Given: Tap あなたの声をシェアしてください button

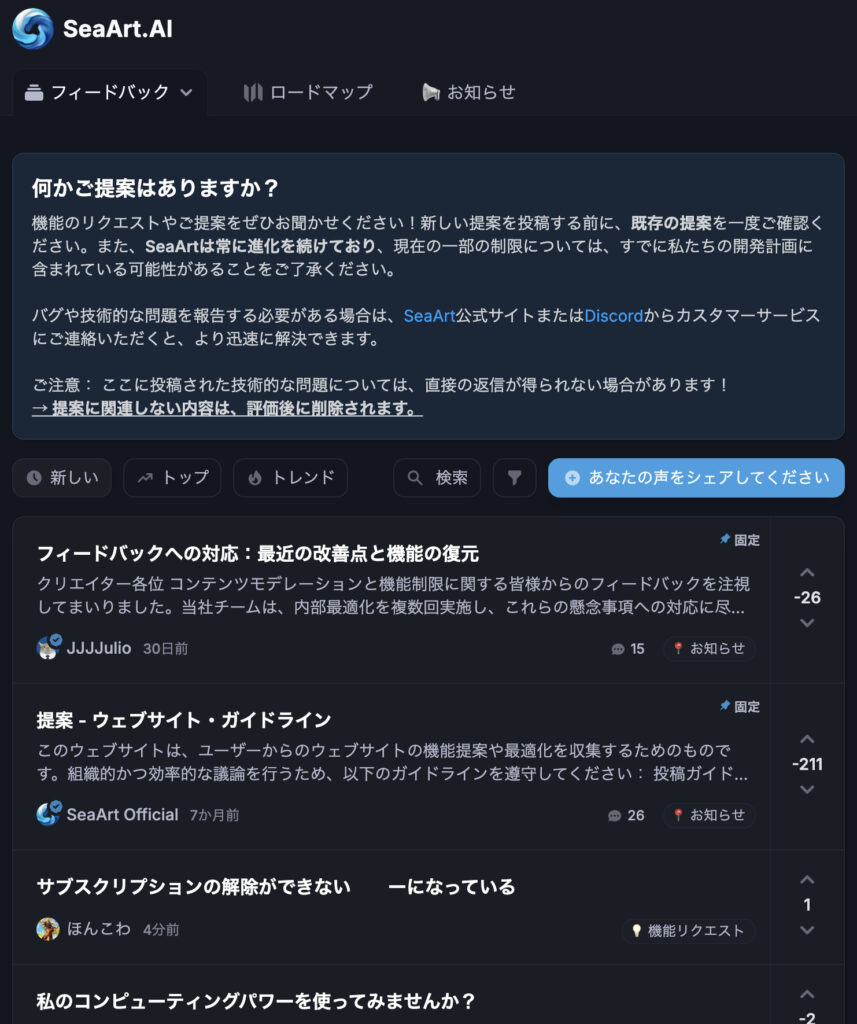Looking at the screenshot, I should coord(696,478).
